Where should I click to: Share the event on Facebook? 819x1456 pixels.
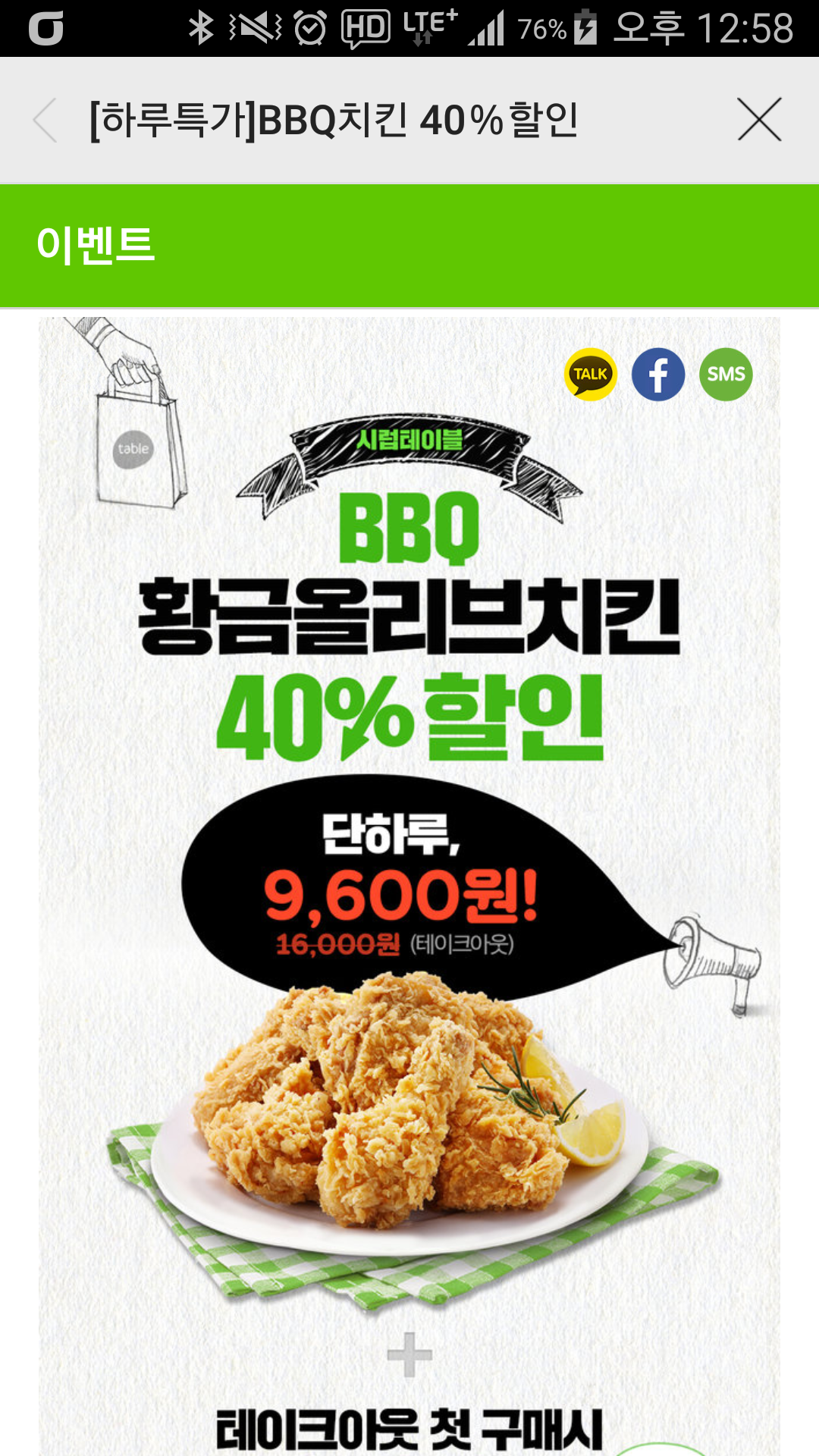coord(658,375)
